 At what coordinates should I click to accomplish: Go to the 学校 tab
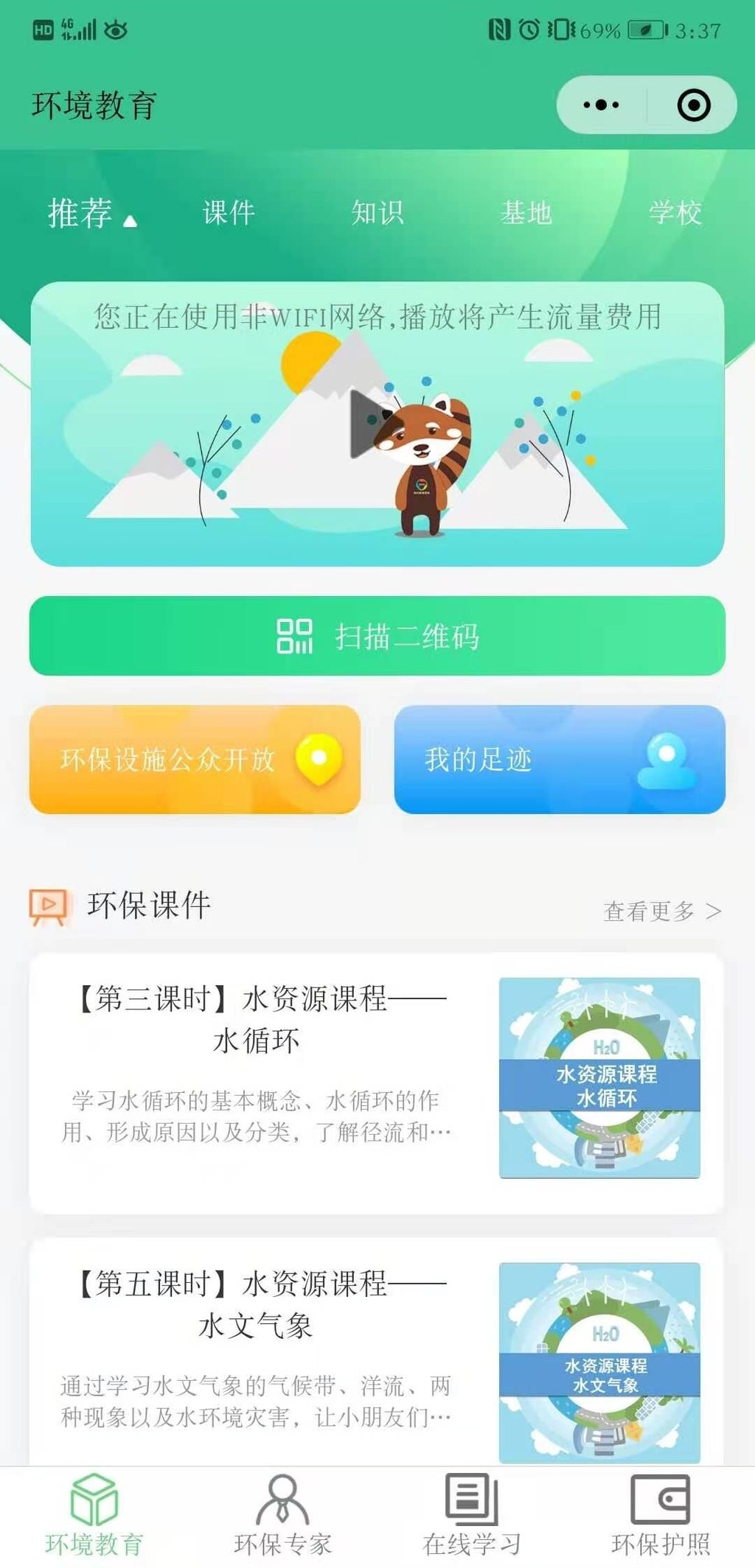[x=675, y=213]
